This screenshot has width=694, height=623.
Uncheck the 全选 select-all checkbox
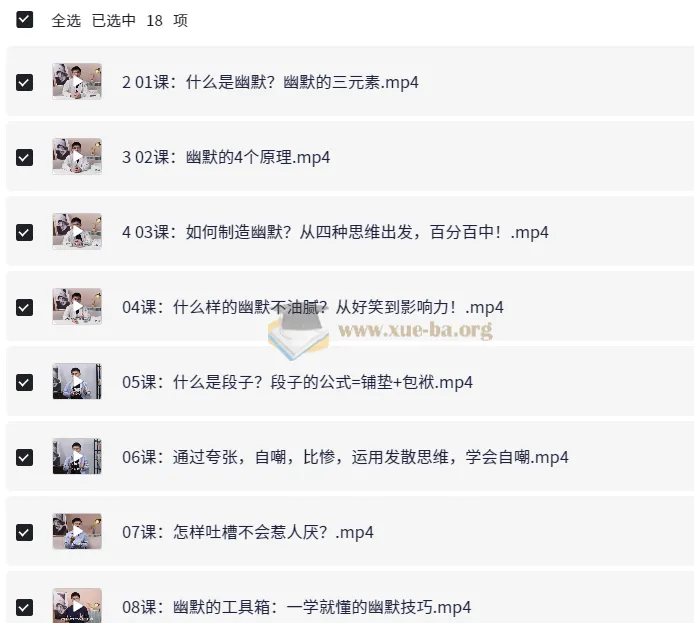coord(25,20)
